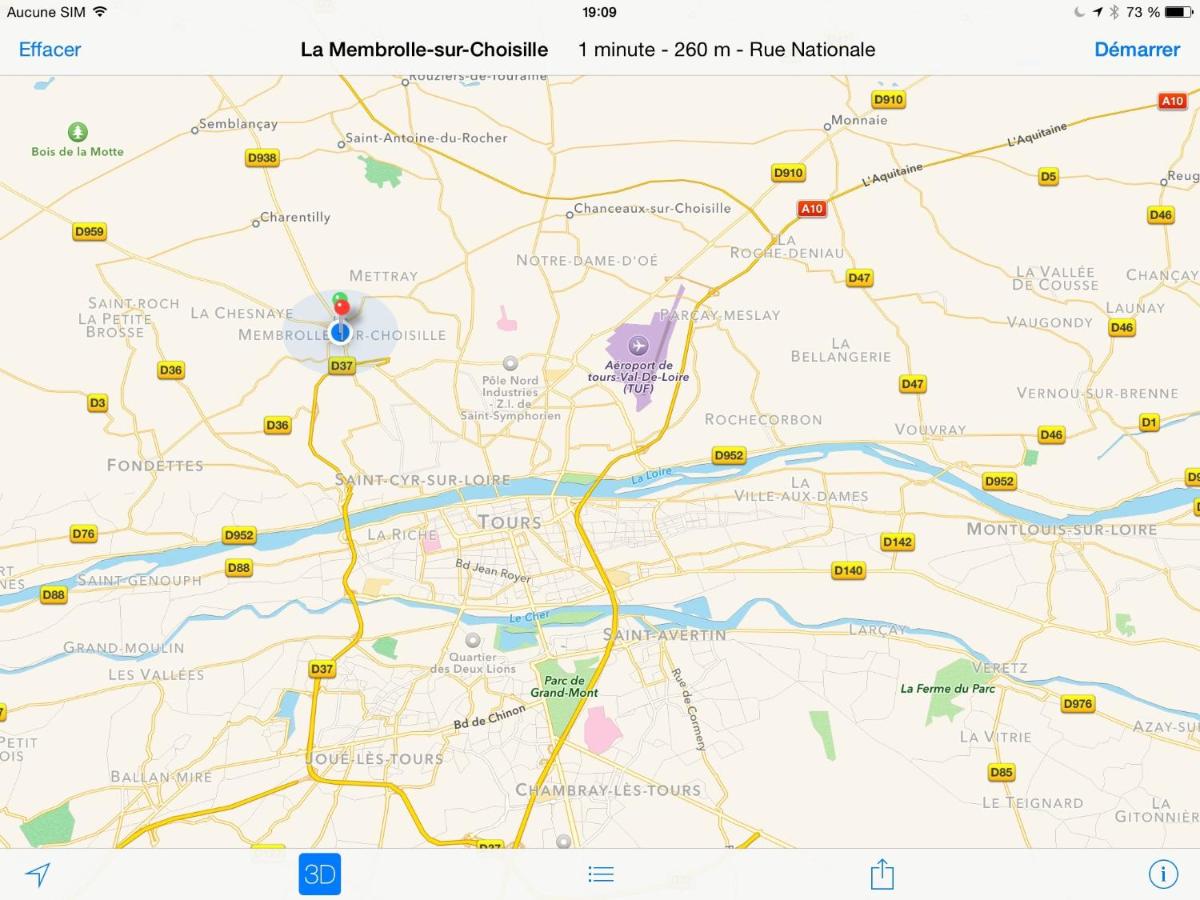Select Bois de la Motte park marker
1200x900 pixels.
(x=78, y=132)
